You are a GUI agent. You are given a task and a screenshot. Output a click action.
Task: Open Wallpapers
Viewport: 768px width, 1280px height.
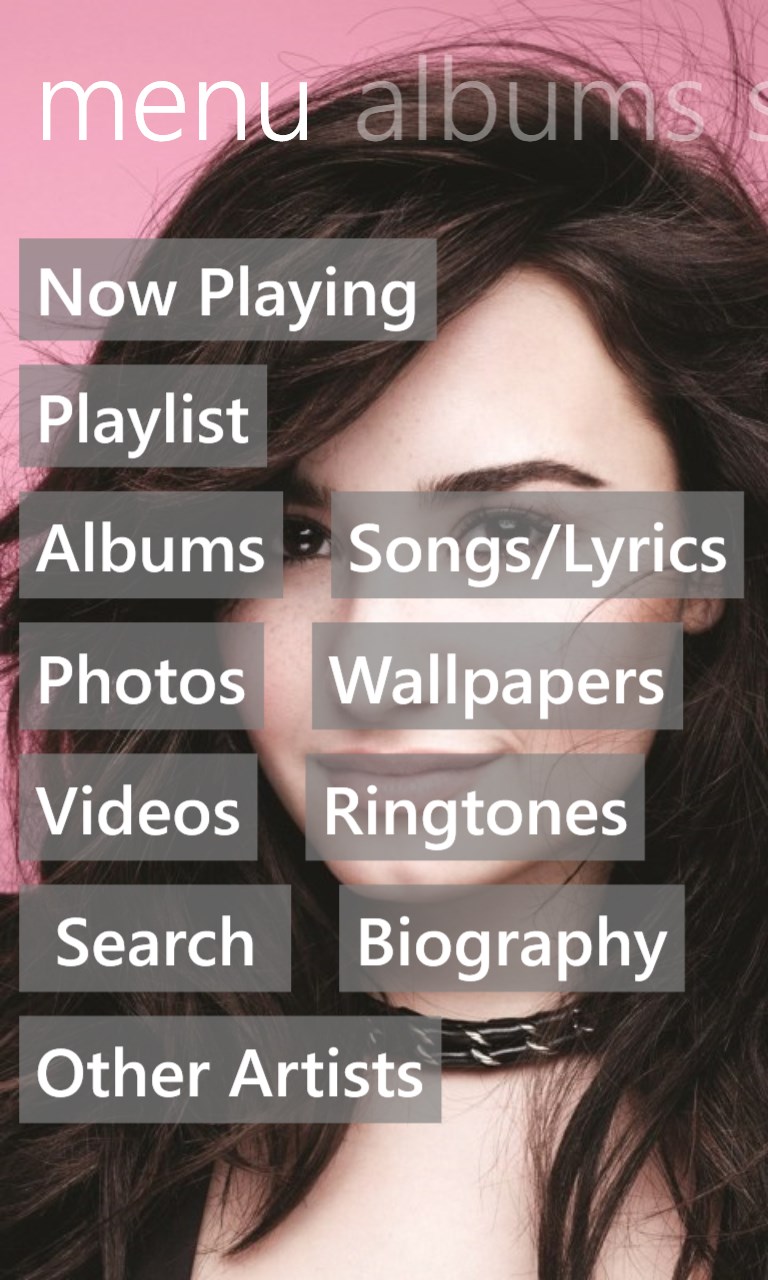497,677
